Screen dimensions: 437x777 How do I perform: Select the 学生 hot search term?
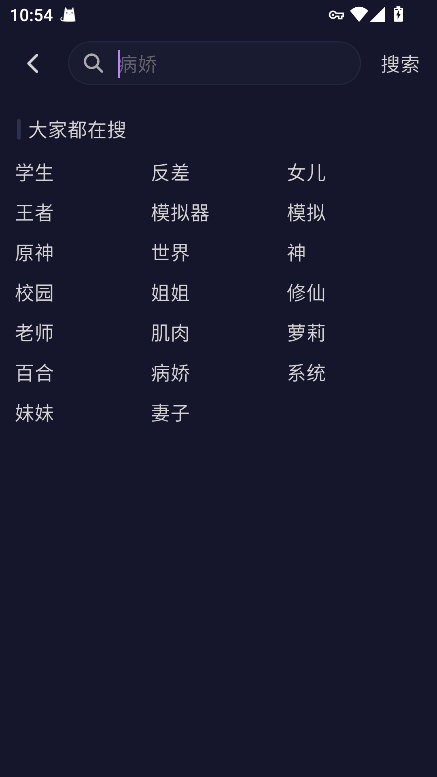click(x=34, y=173)
